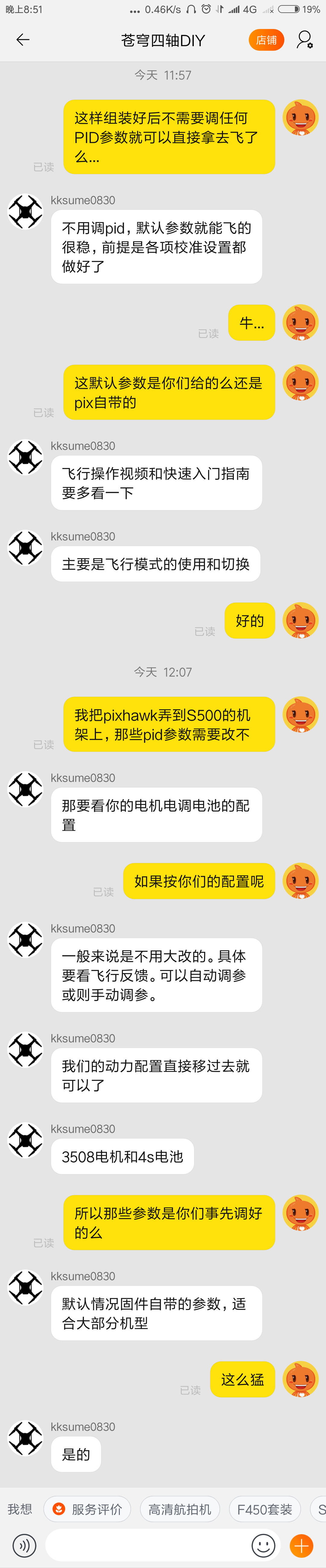Tap my avatar beside 这么猛

[x=300, y=1379]
